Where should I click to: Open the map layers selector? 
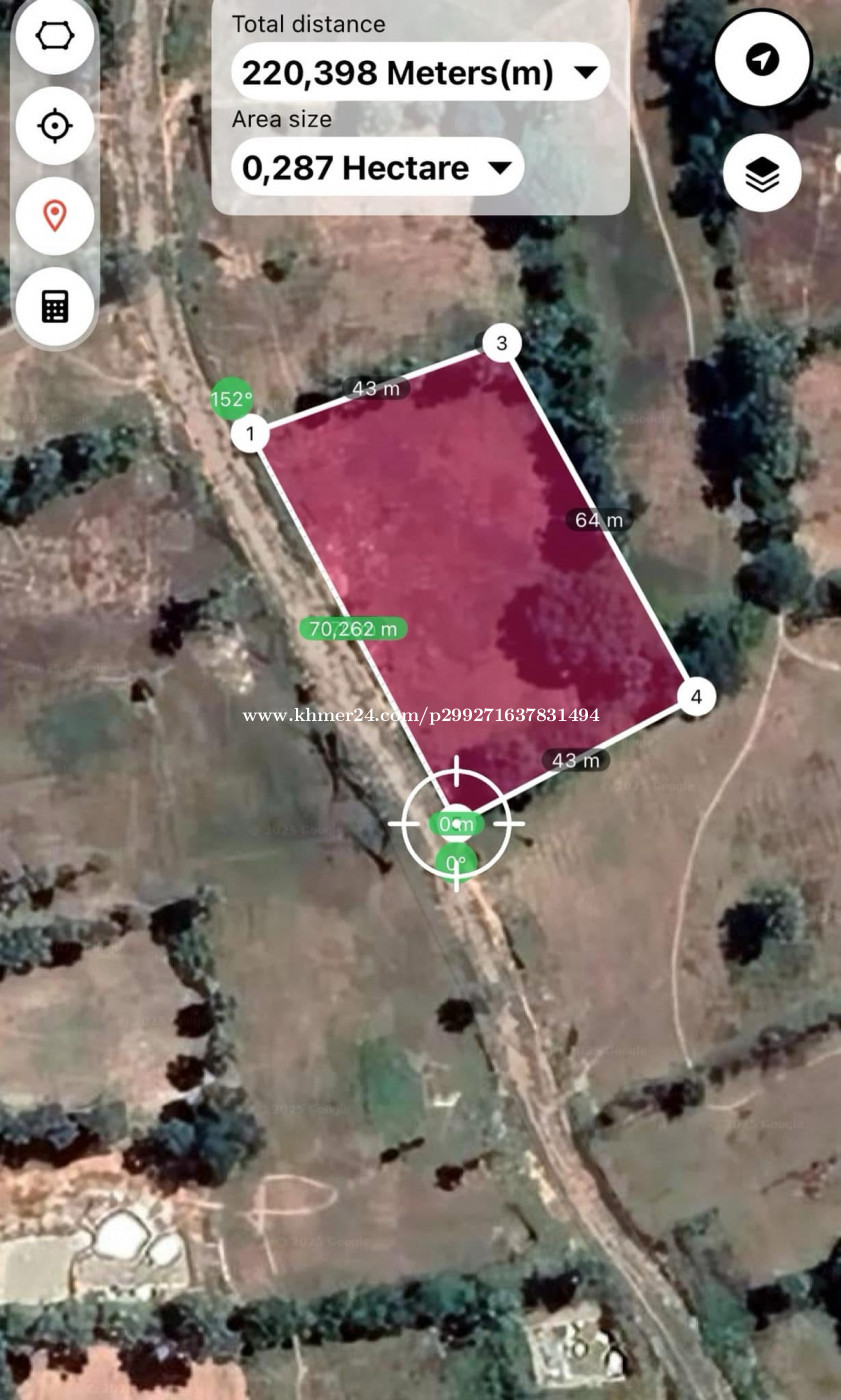click(x=762, y=174)
